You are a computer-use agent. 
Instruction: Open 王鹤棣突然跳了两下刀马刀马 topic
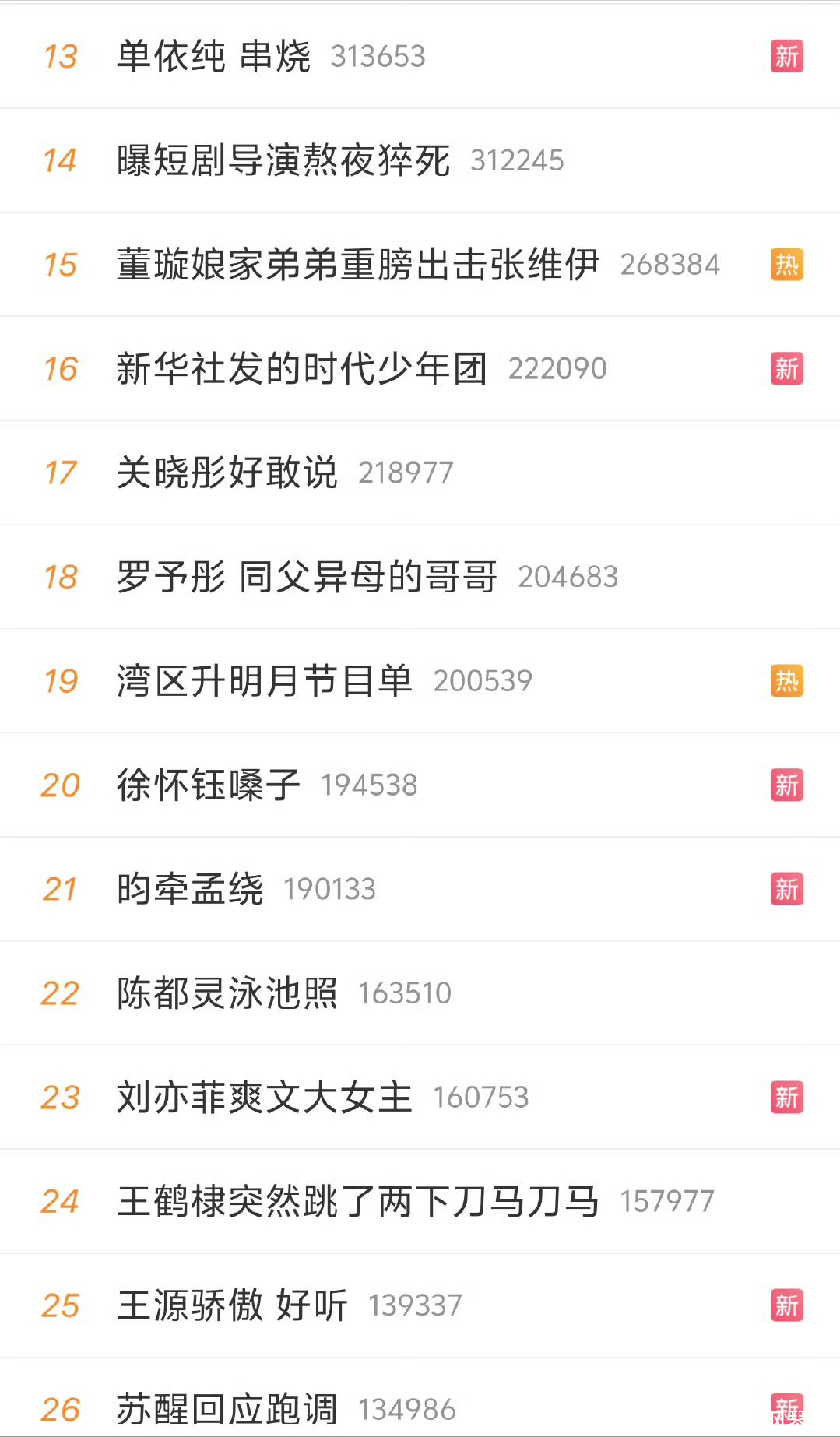(357, 1201)
